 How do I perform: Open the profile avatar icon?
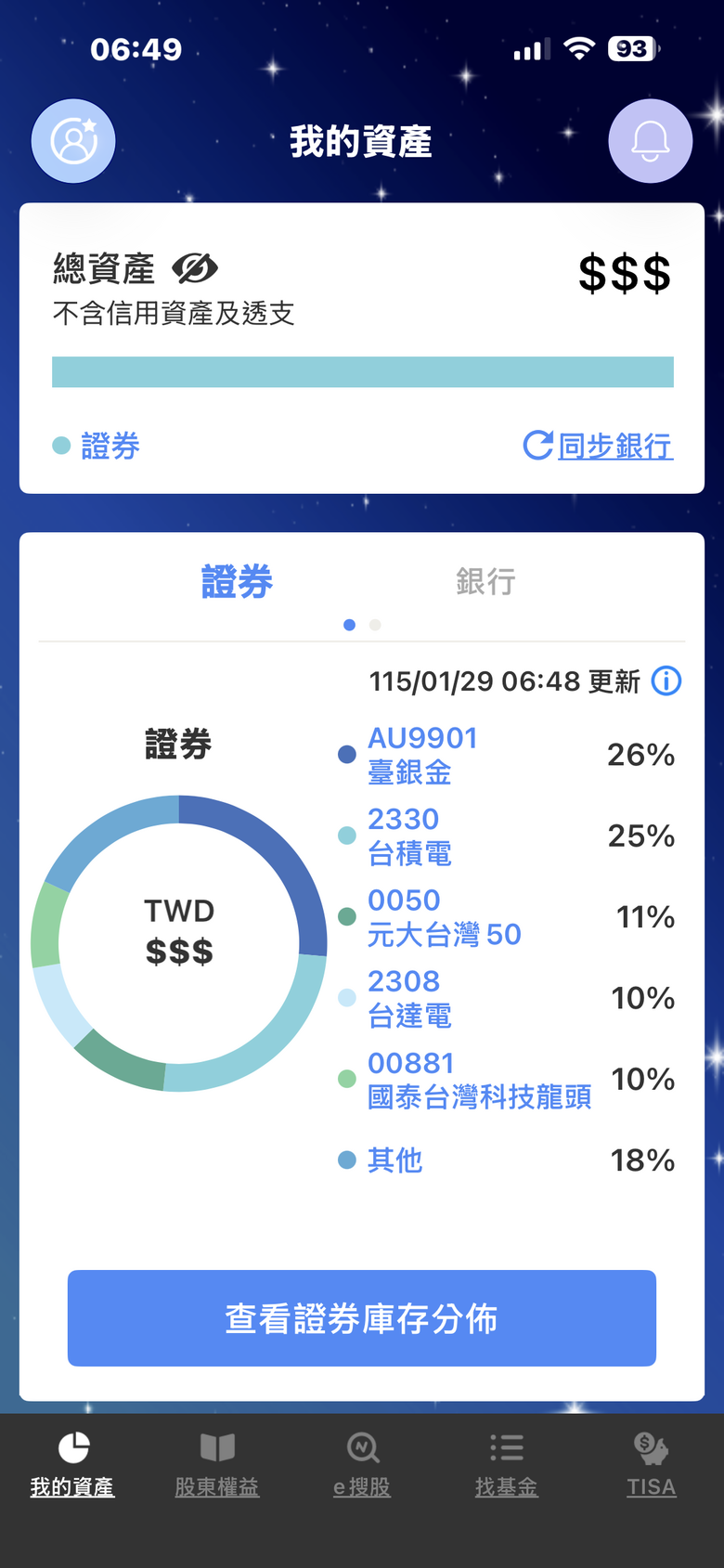tap(73, 141)
